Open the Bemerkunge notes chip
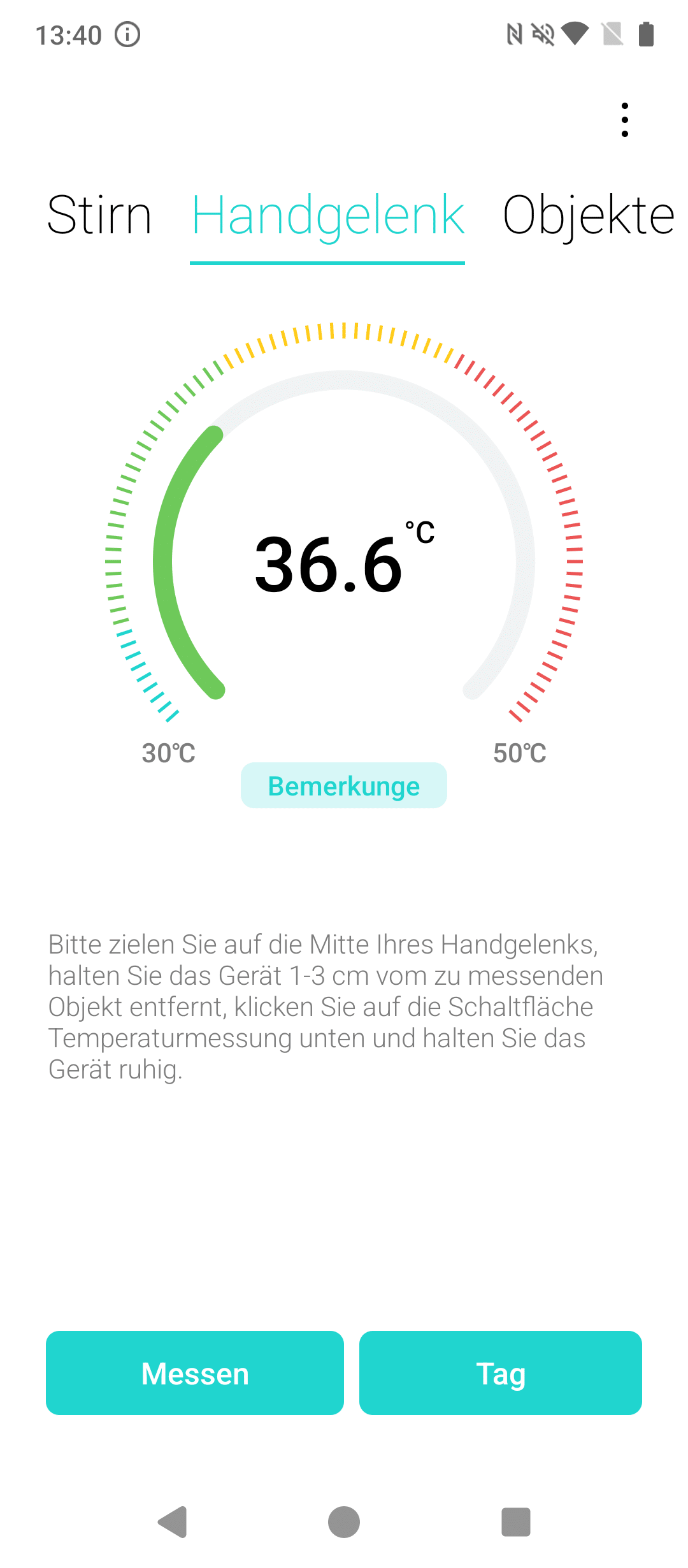The width and height of the screenshot is (688, 1568). [x=344, y=785]
